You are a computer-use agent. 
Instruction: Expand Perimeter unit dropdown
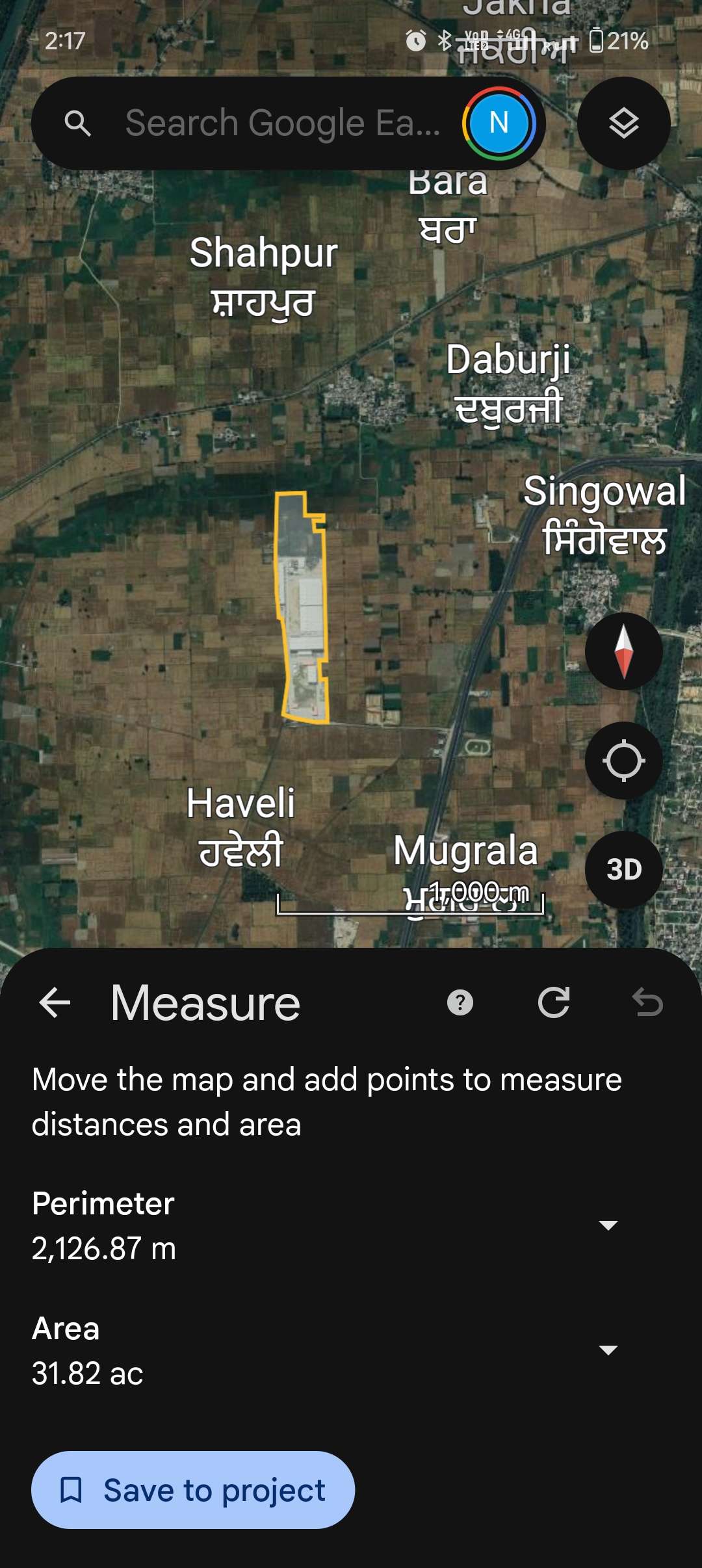point(608,1225)
